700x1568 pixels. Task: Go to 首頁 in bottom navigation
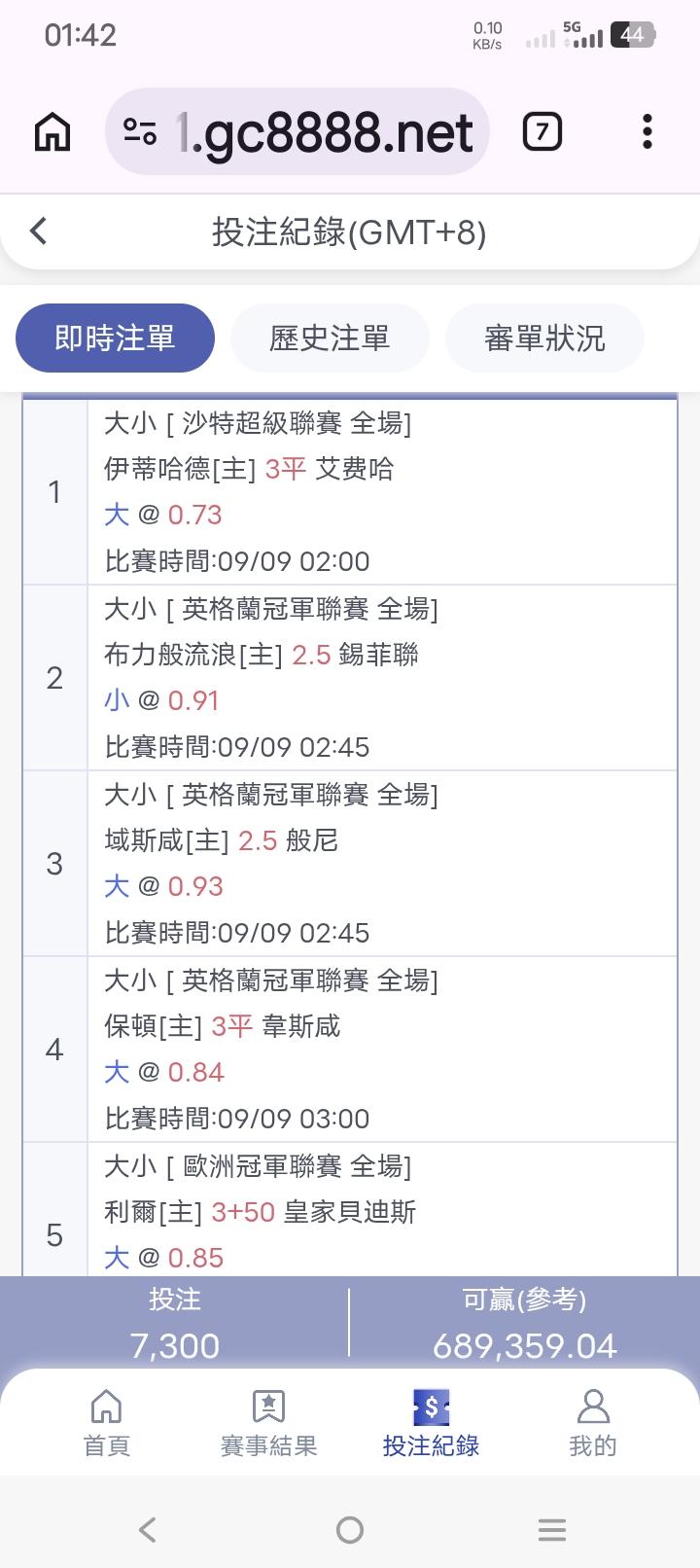106,1423
